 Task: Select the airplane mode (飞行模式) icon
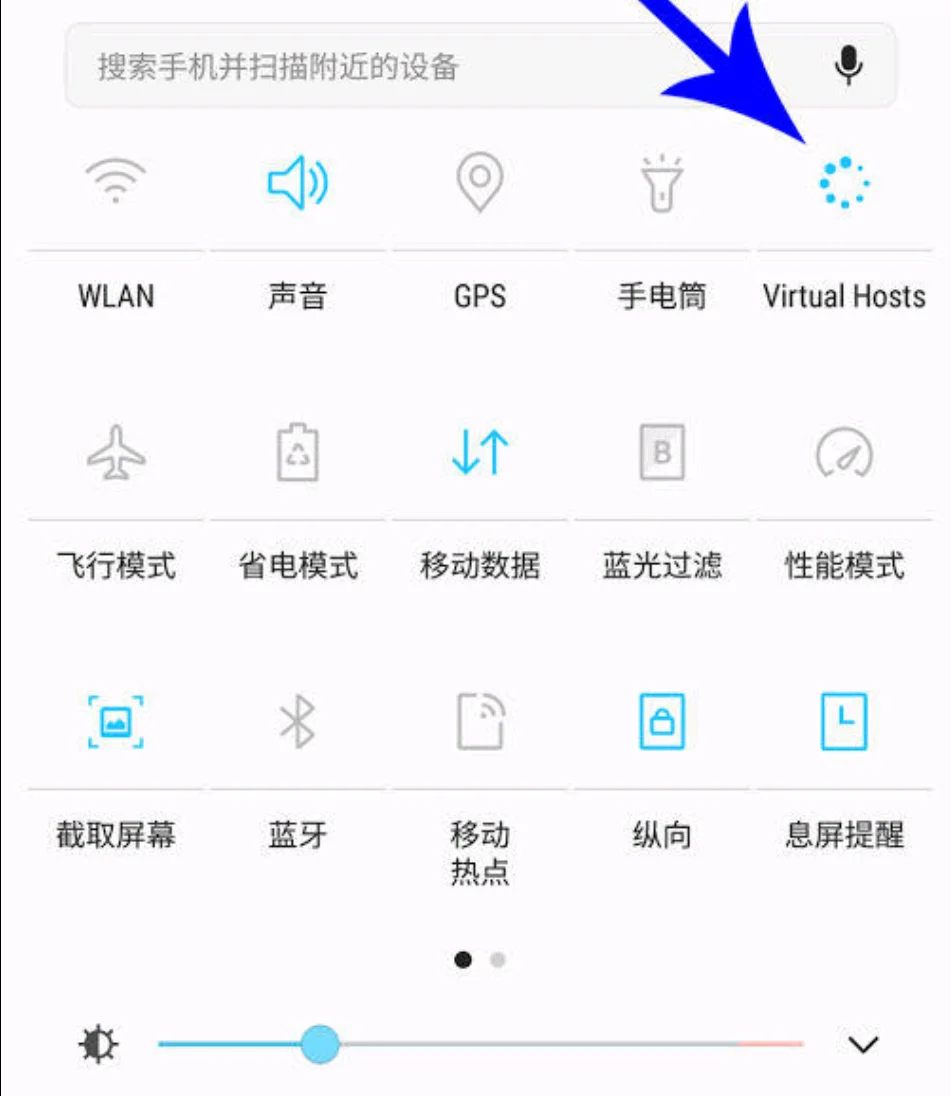pos(115,453)
